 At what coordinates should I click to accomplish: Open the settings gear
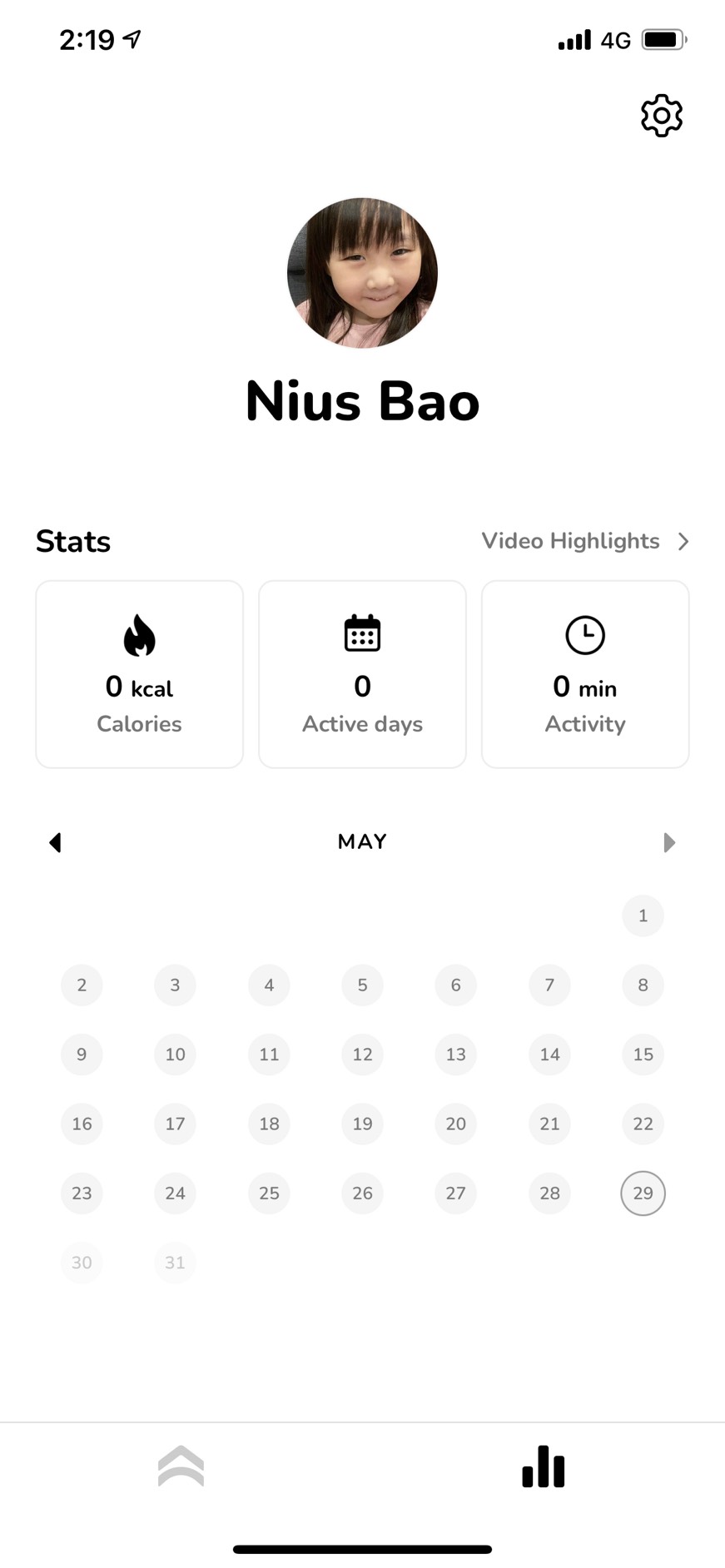[x=662, y=116]
